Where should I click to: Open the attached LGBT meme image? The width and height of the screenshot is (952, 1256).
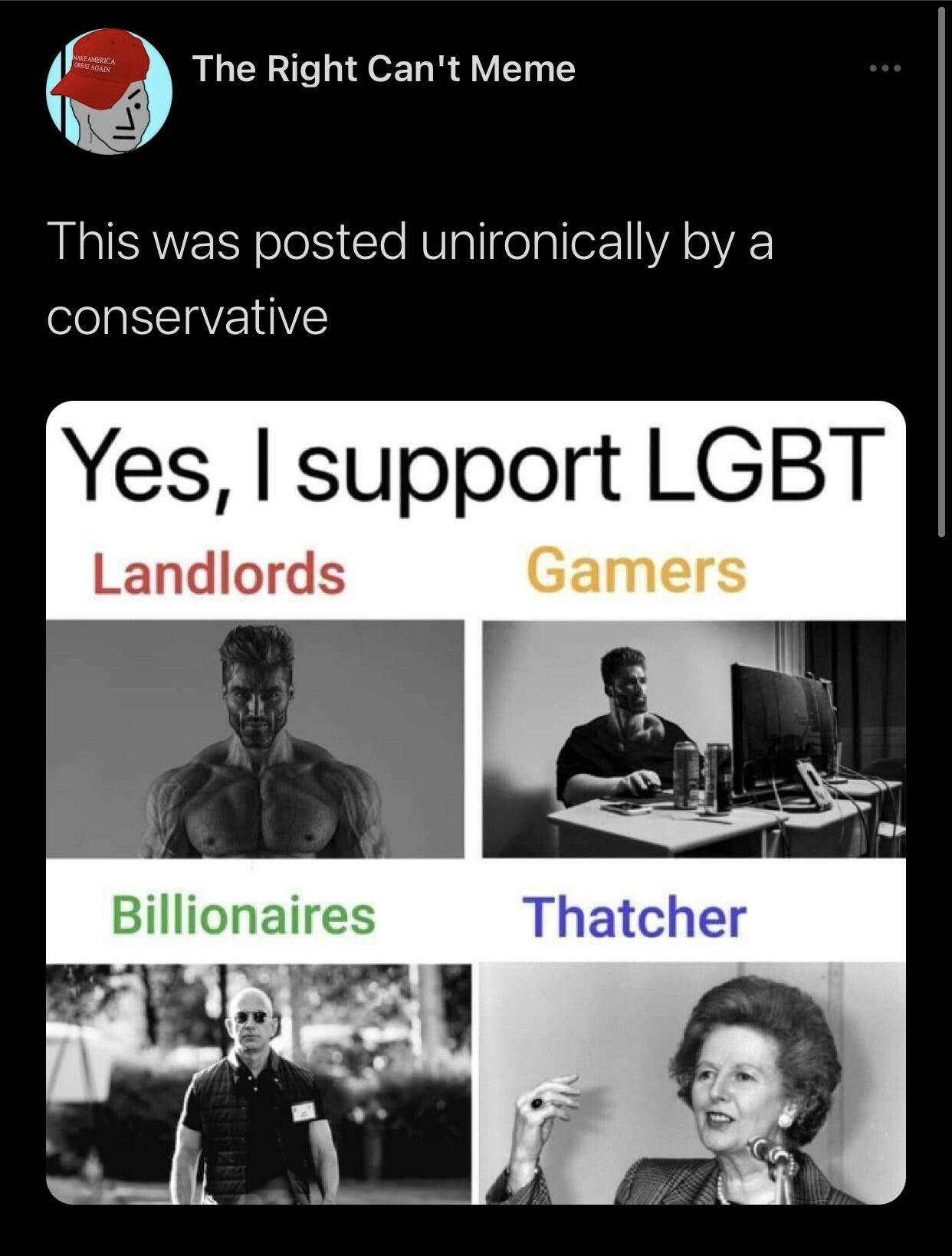pos(476,802)
